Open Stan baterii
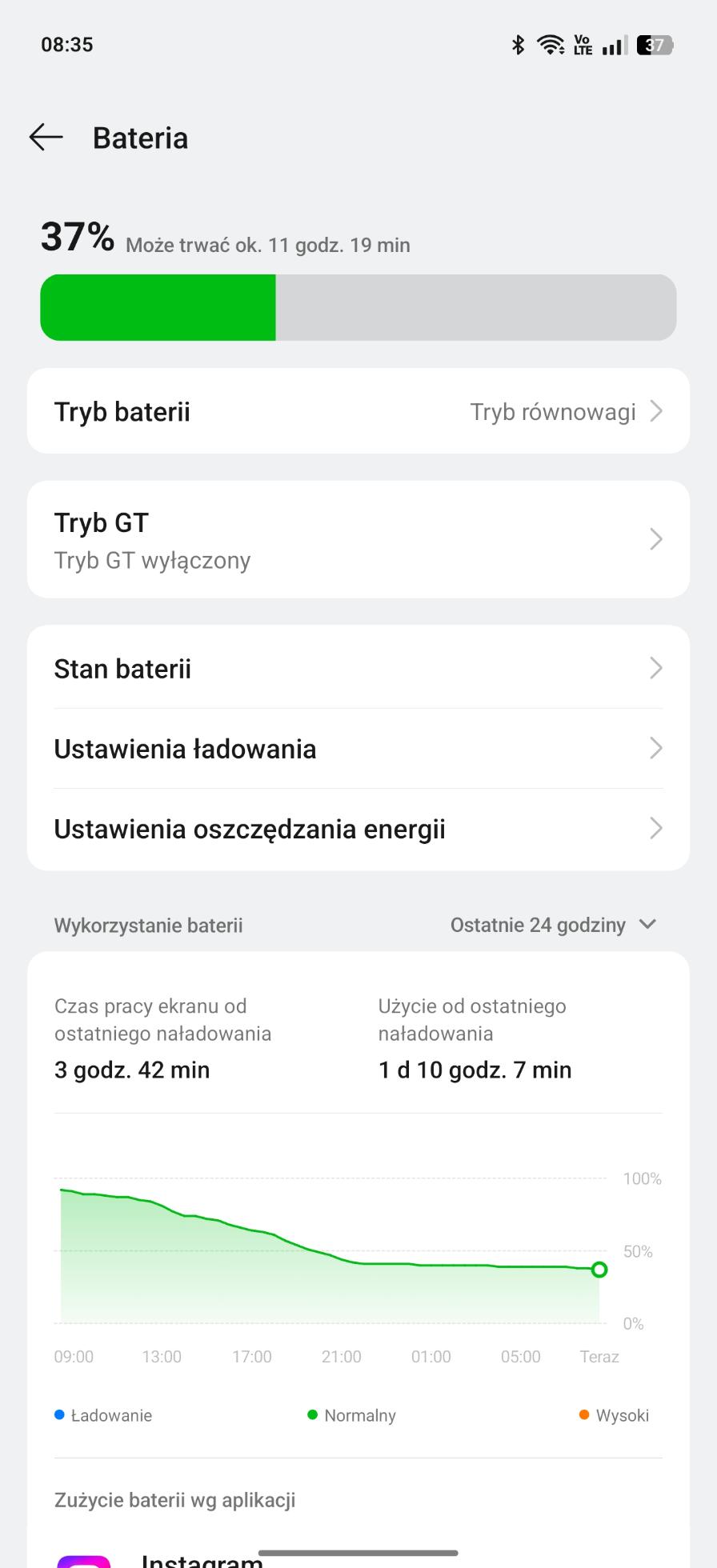The image size is (717, 1568). [x=358, y=668]
